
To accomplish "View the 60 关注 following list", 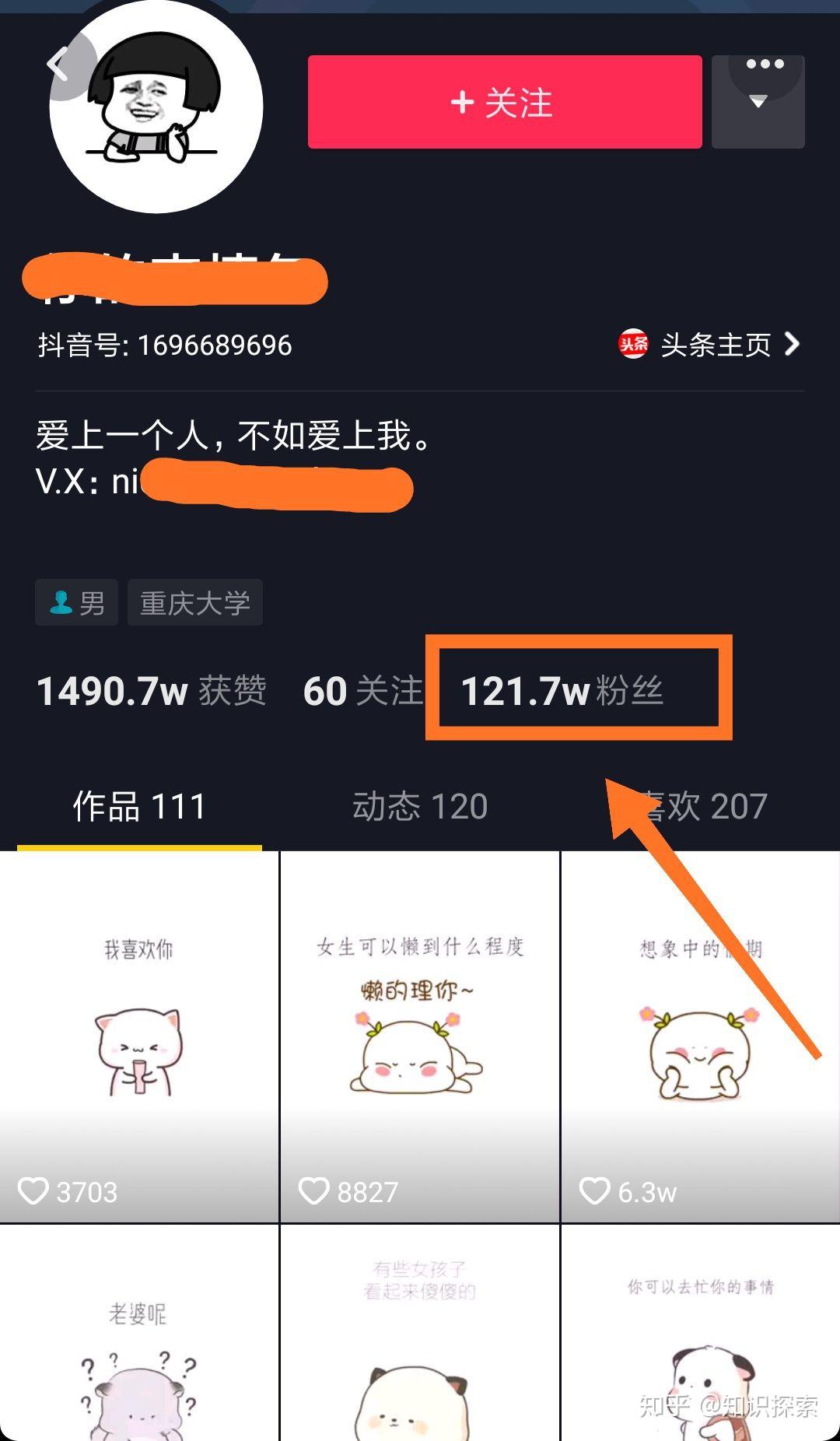I will pos(362,691).
